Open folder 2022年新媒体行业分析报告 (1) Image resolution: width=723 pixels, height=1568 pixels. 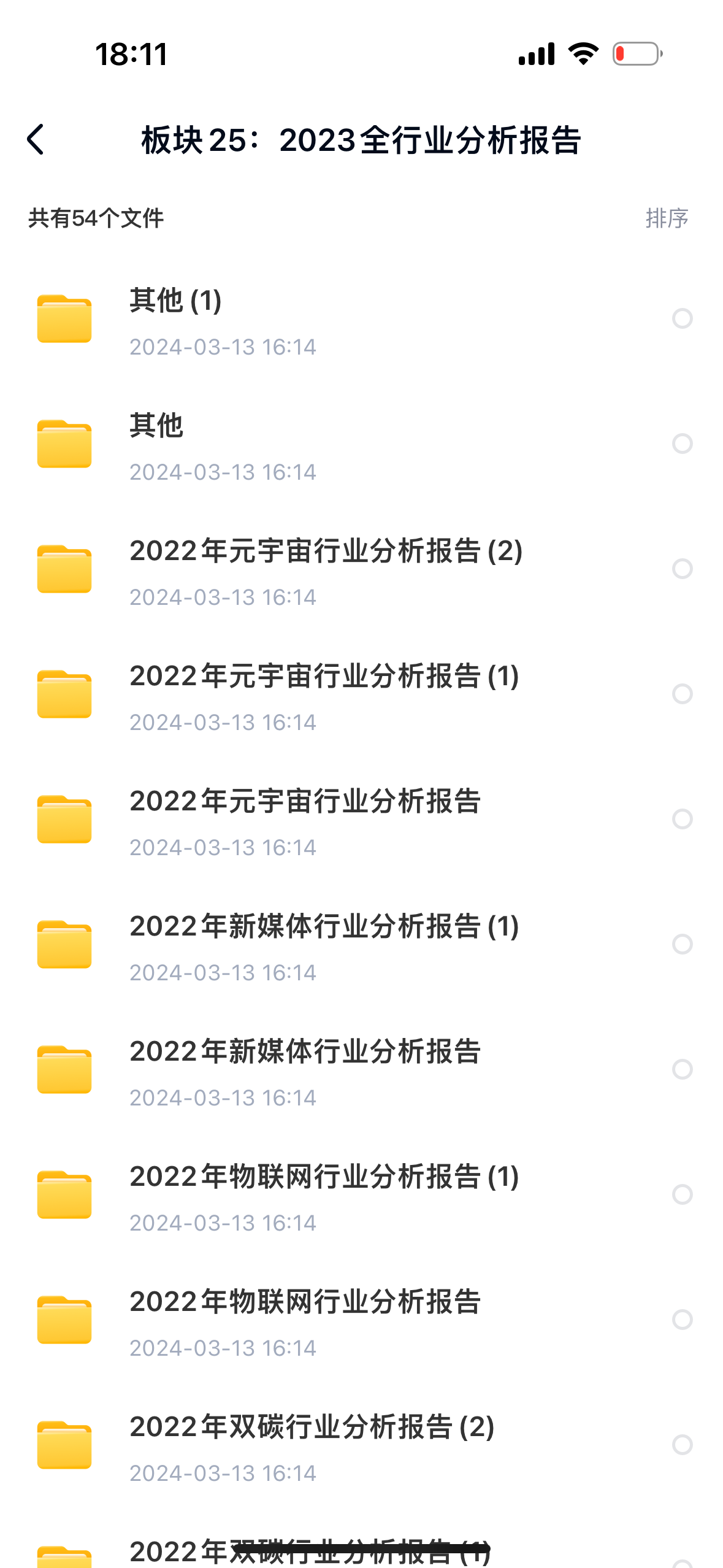(324, 927)
